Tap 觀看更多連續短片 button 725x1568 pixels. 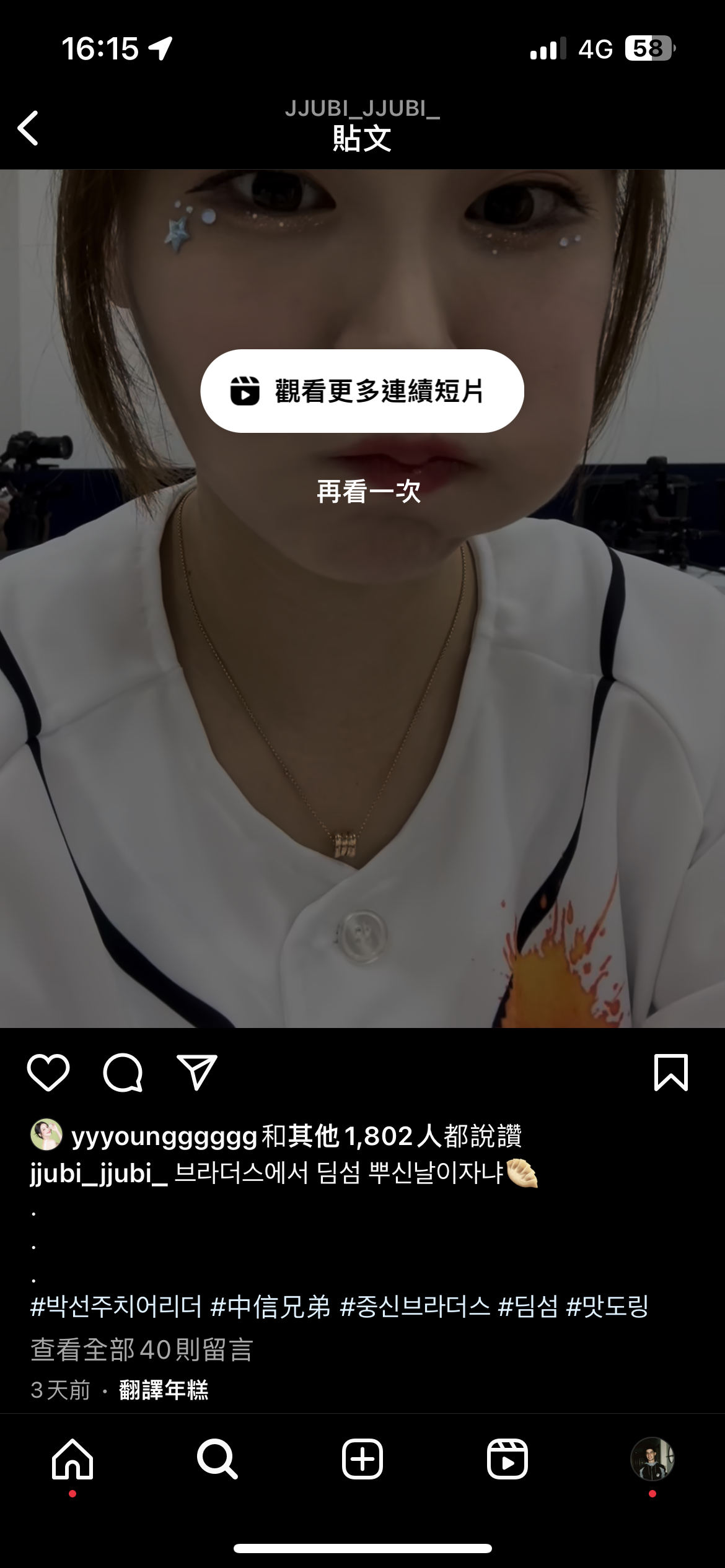362,391
